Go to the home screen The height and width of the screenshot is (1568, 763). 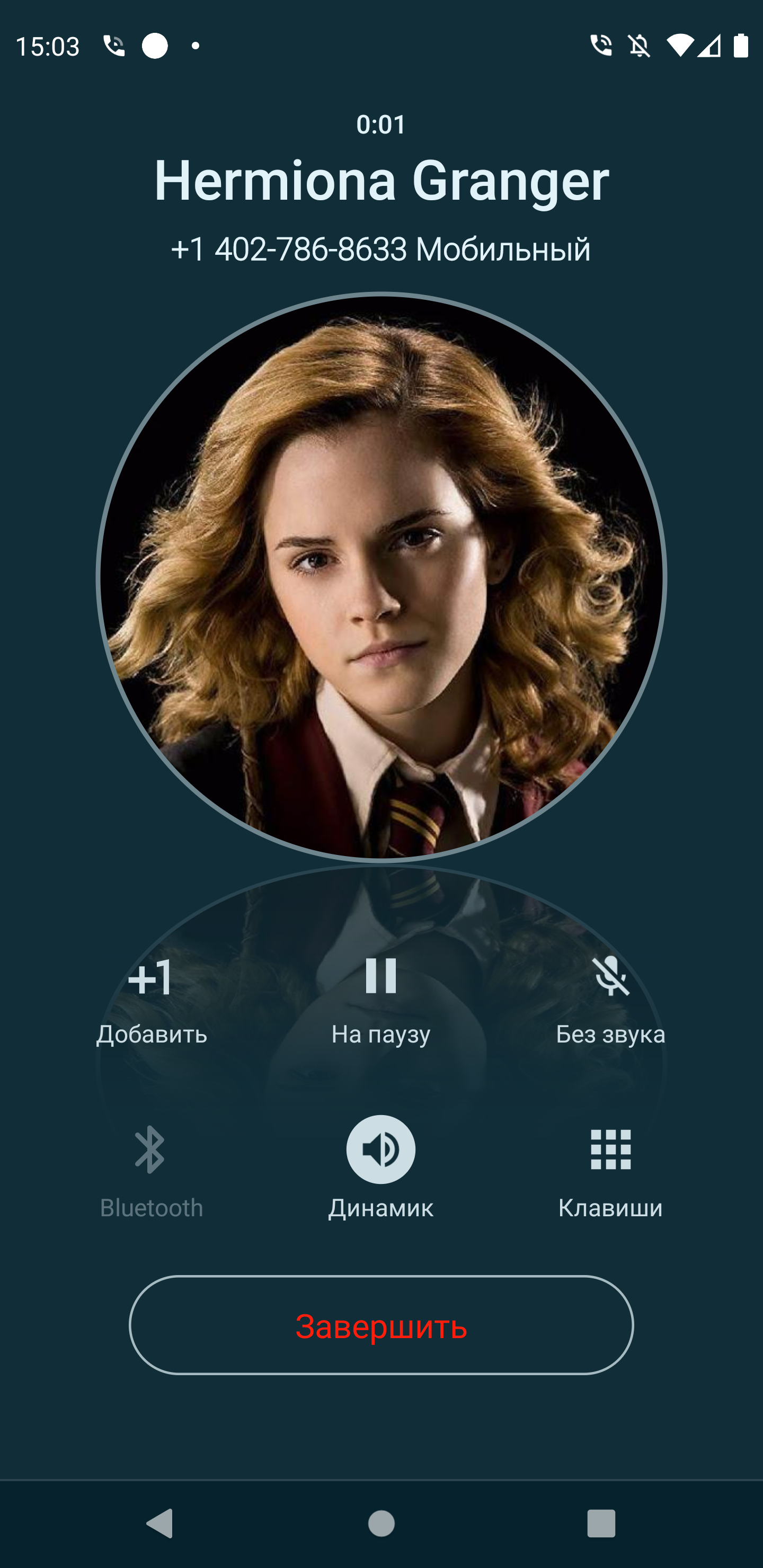point(381,1524)
